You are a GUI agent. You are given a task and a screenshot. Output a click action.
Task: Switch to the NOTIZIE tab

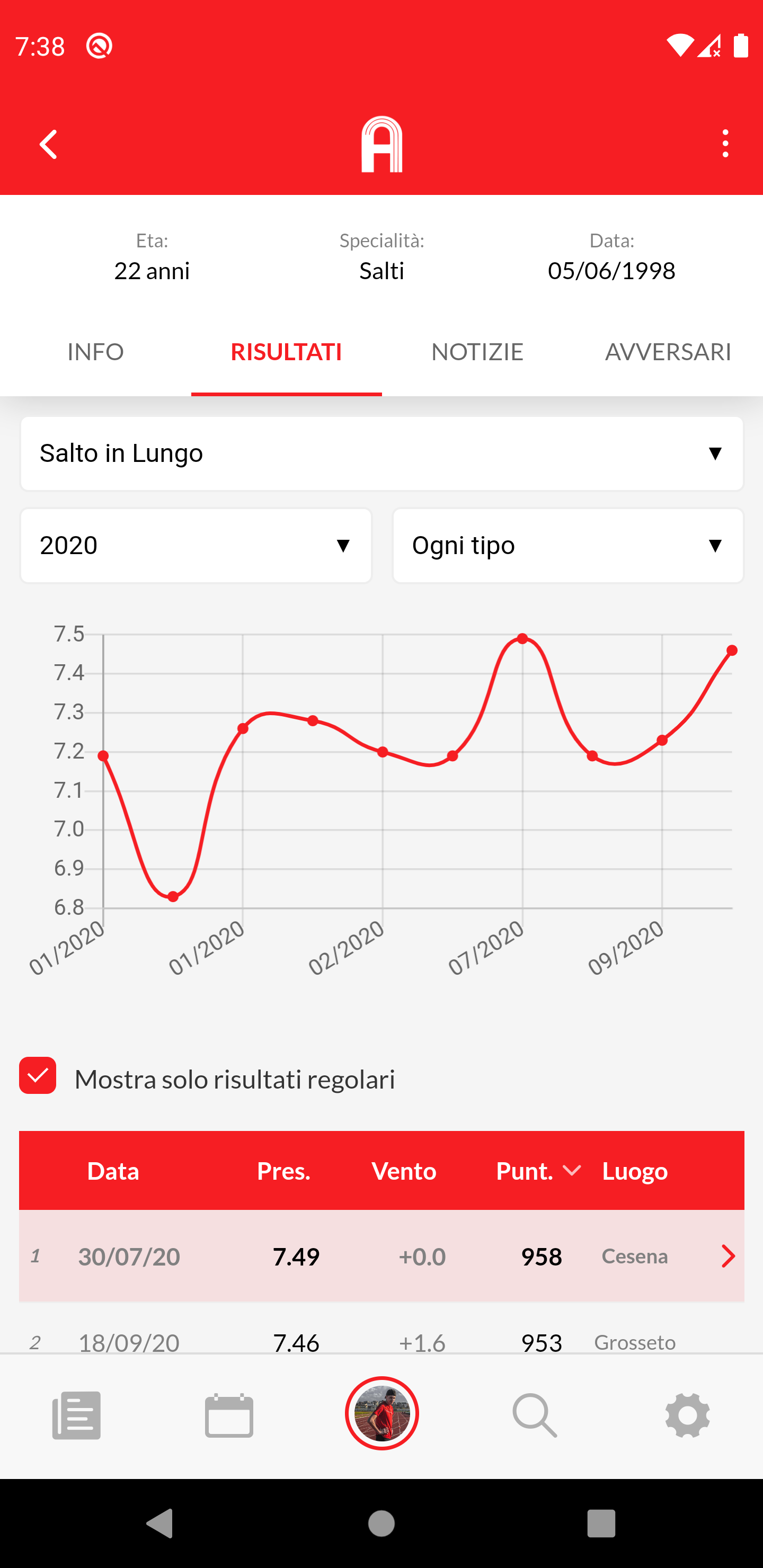point(477,352)
